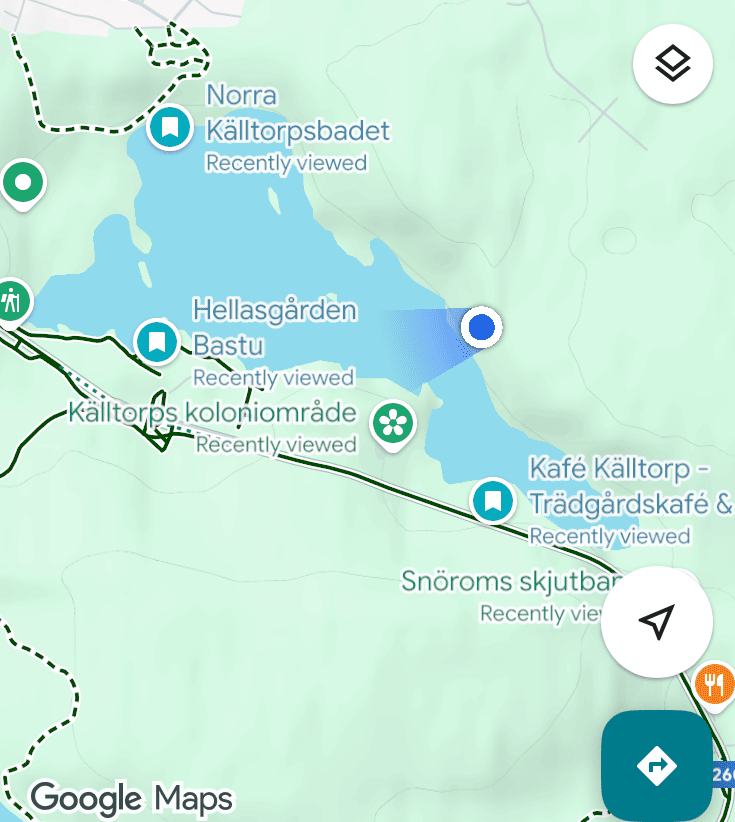Tap the orange restaurant marker

[714, 684]
